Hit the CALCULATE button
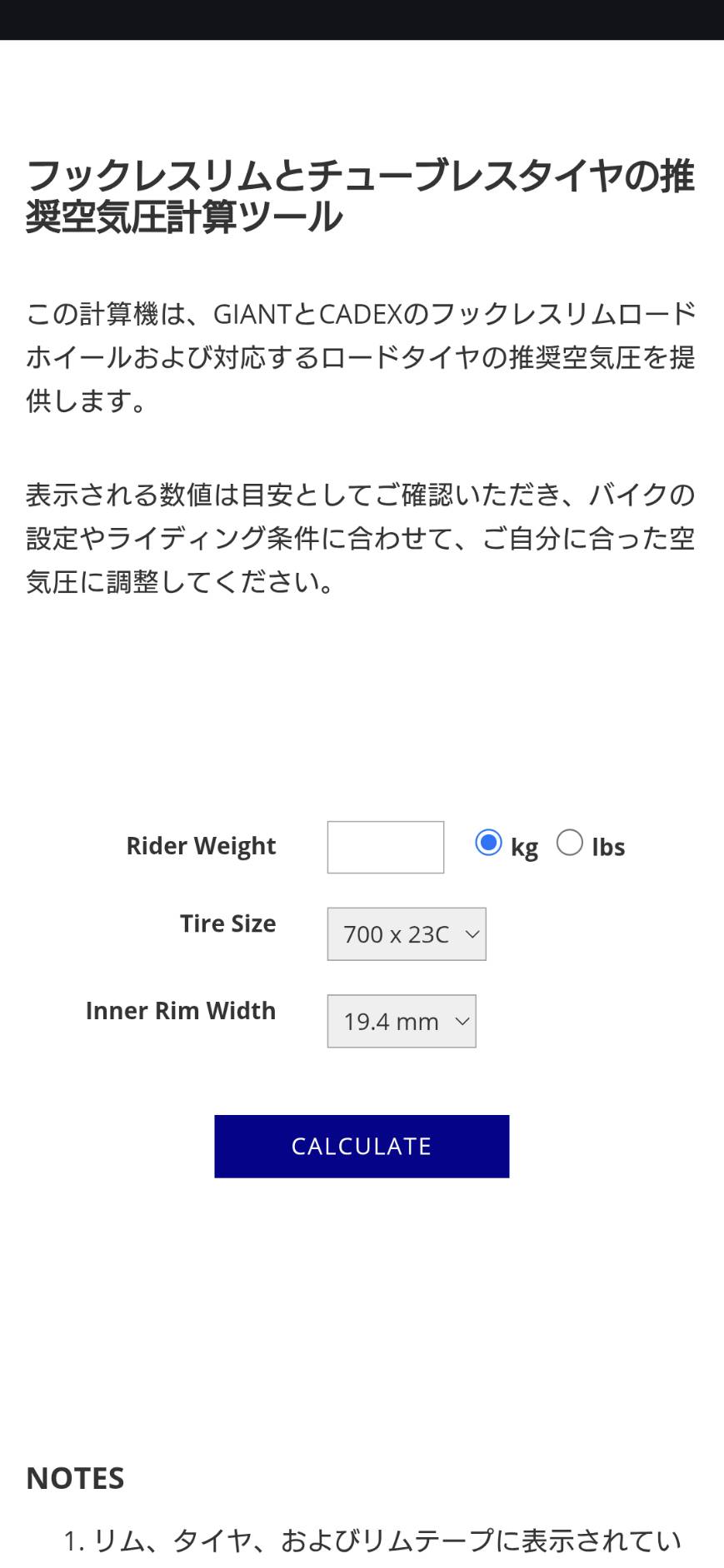 (362, 1146)
